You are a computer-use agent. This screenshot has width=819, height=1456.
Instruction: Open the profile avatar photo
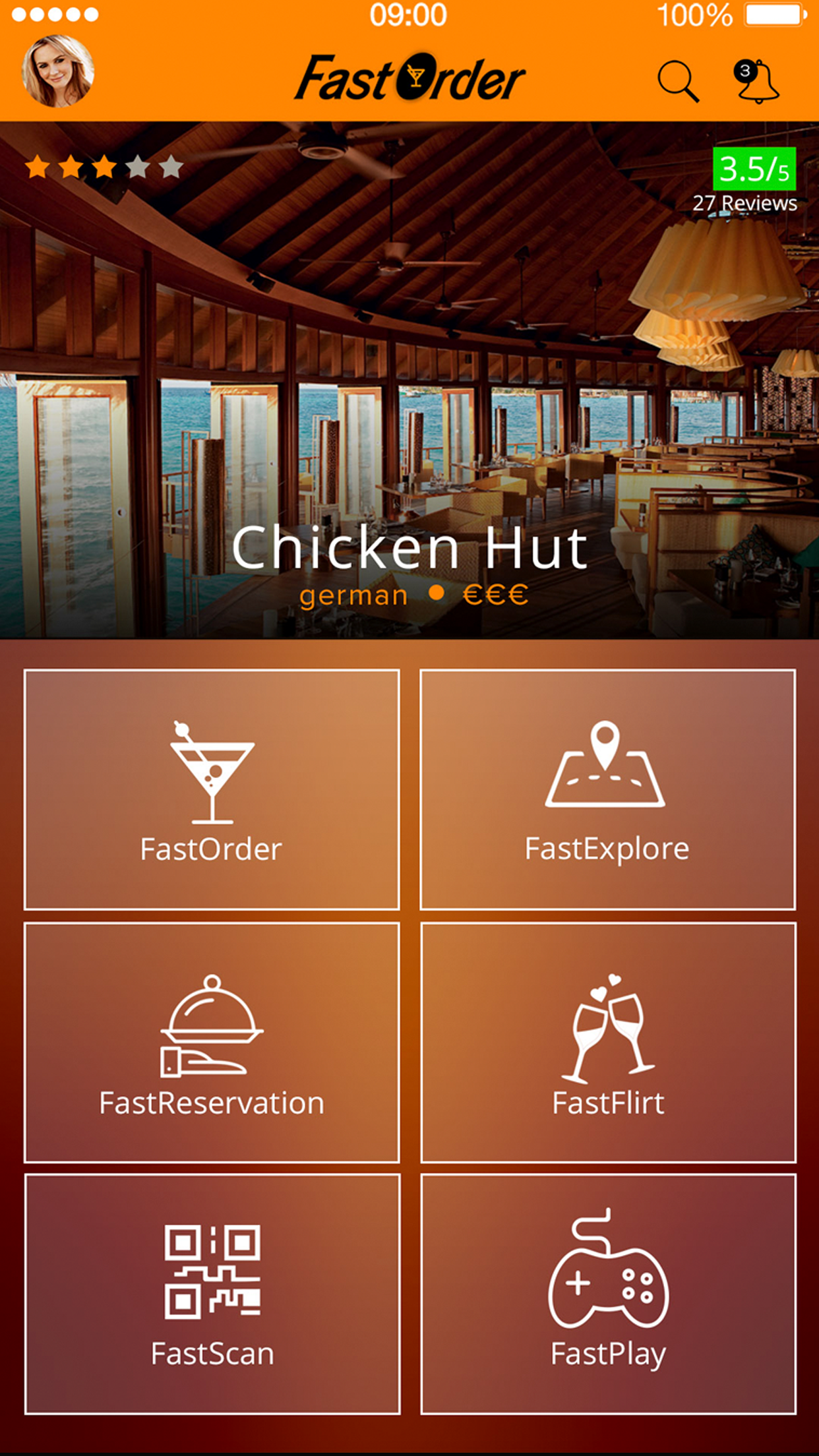(x=58, y=71)
